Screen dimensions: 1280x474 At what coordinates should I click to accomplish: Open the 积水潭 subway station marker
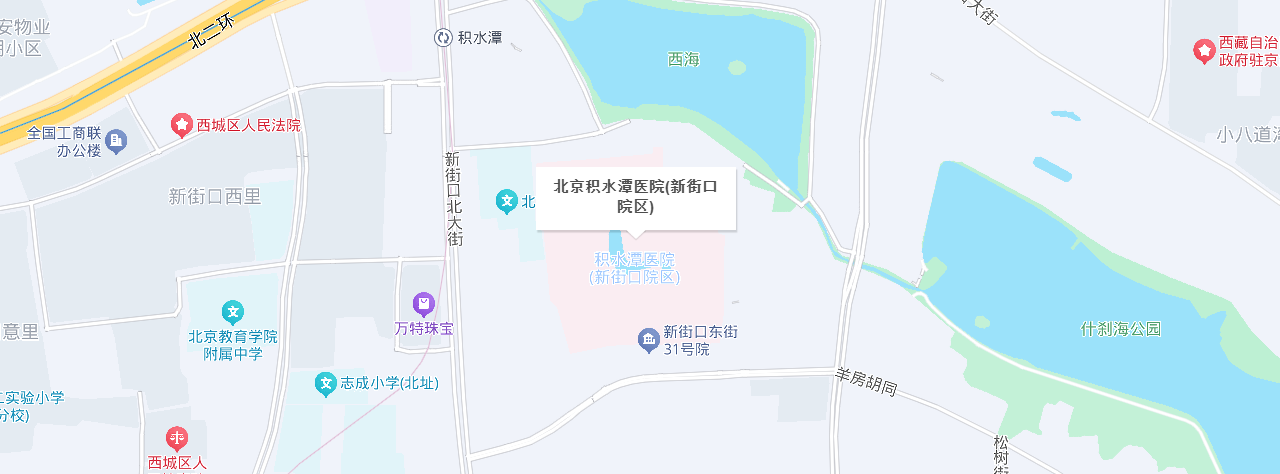pyautogui.click(x=443, y=38)
